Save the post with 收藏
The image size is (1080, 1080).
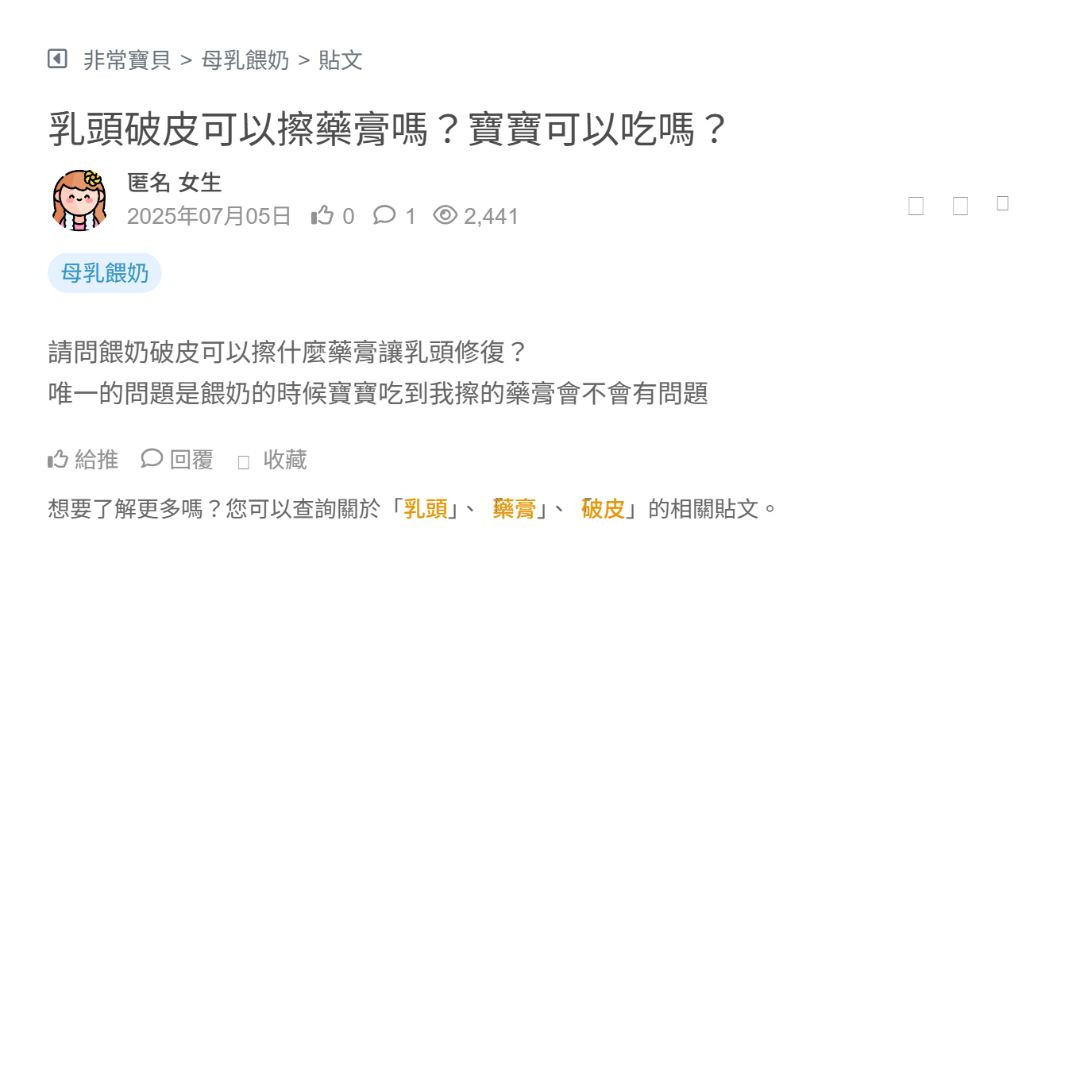click(x=273, y=460)
